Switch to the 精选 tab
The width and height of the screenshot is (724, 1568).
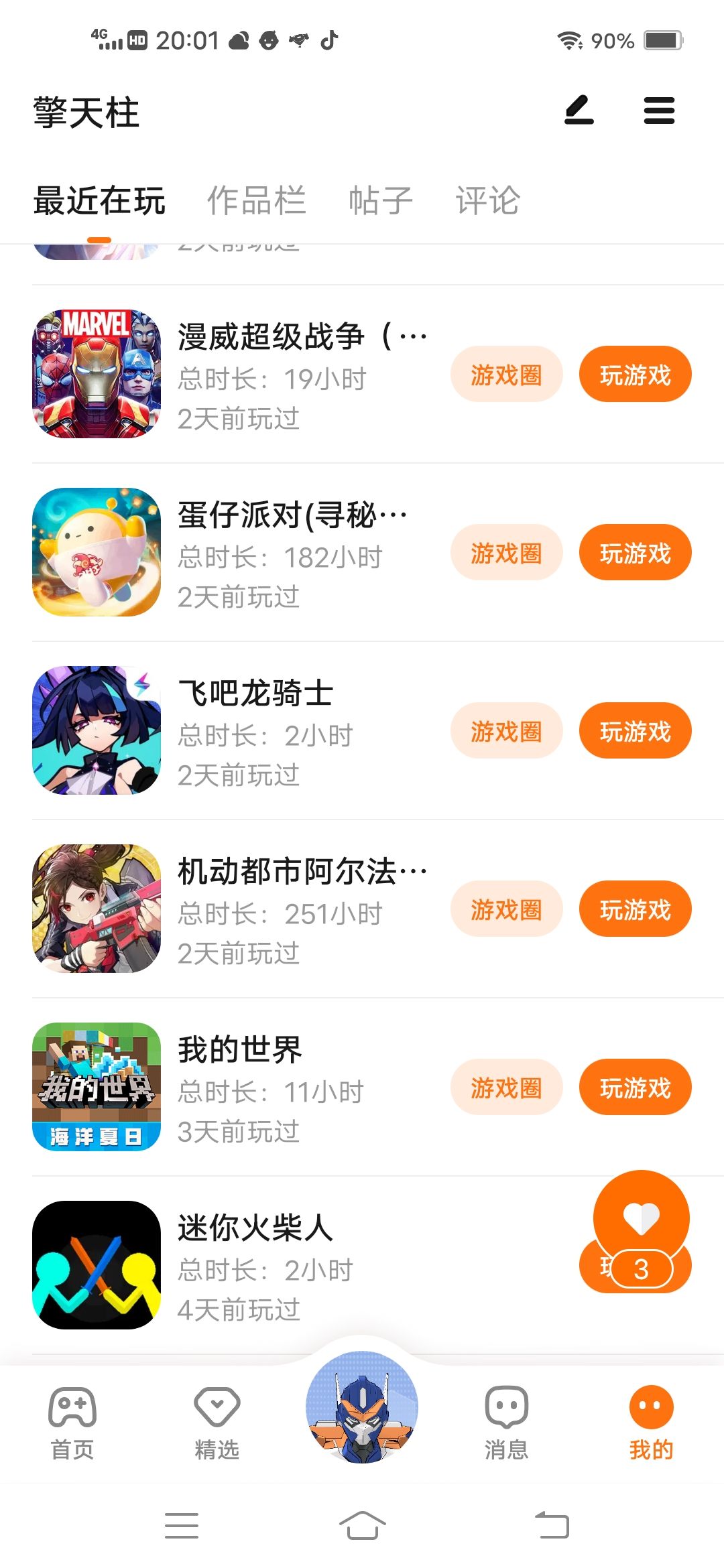(x=217, y=1422)
